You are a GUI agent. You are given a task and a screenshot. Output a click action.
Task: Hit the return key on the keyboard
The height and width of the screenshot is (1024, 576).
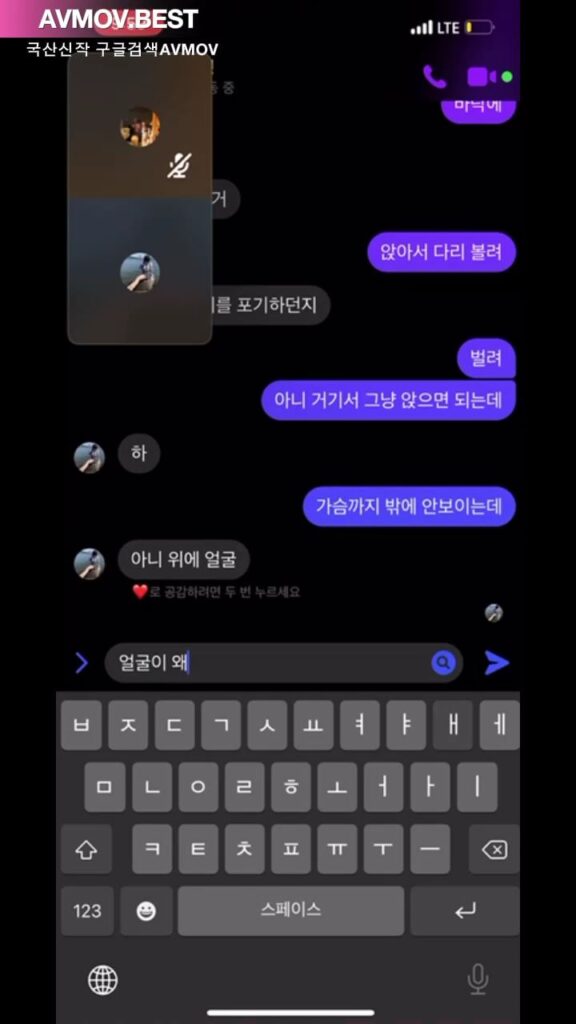[465, 911]
